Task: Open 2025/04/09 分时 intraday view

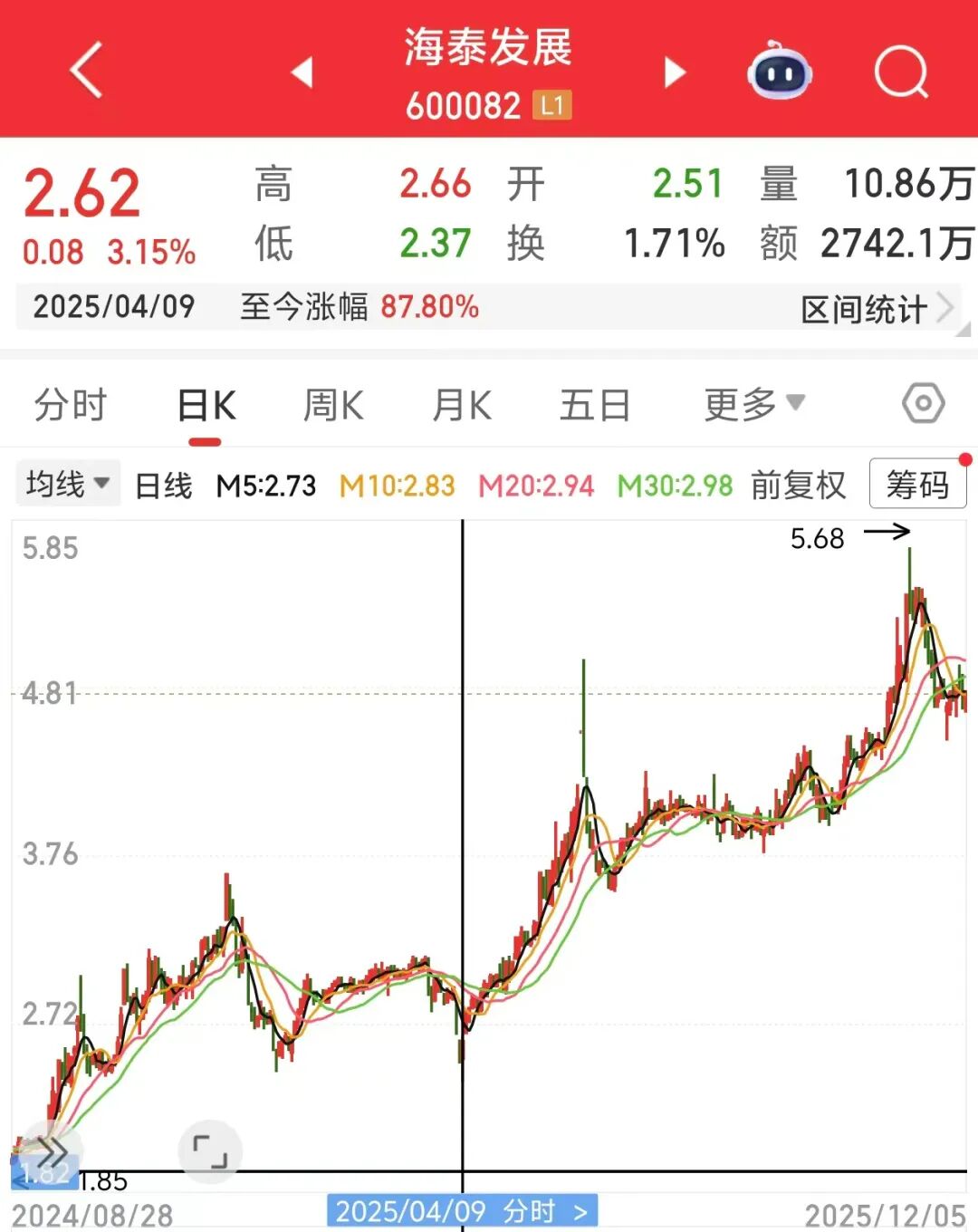Action: (x=462, y=1211)
